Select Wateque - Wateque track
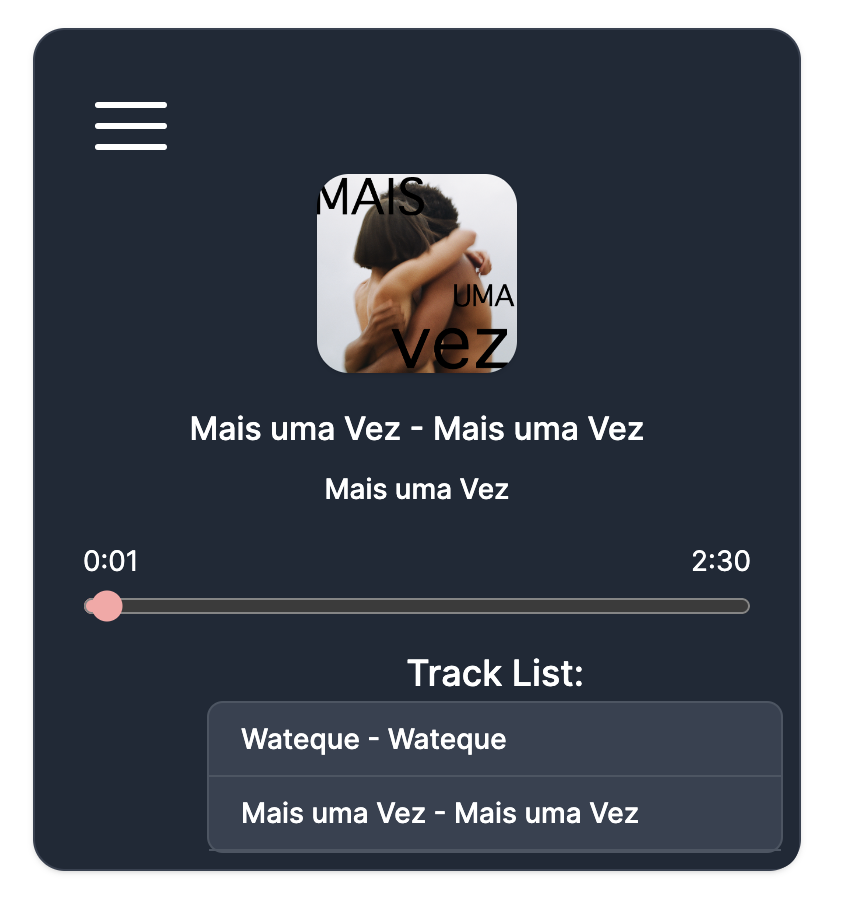 [x=494, y=740]
